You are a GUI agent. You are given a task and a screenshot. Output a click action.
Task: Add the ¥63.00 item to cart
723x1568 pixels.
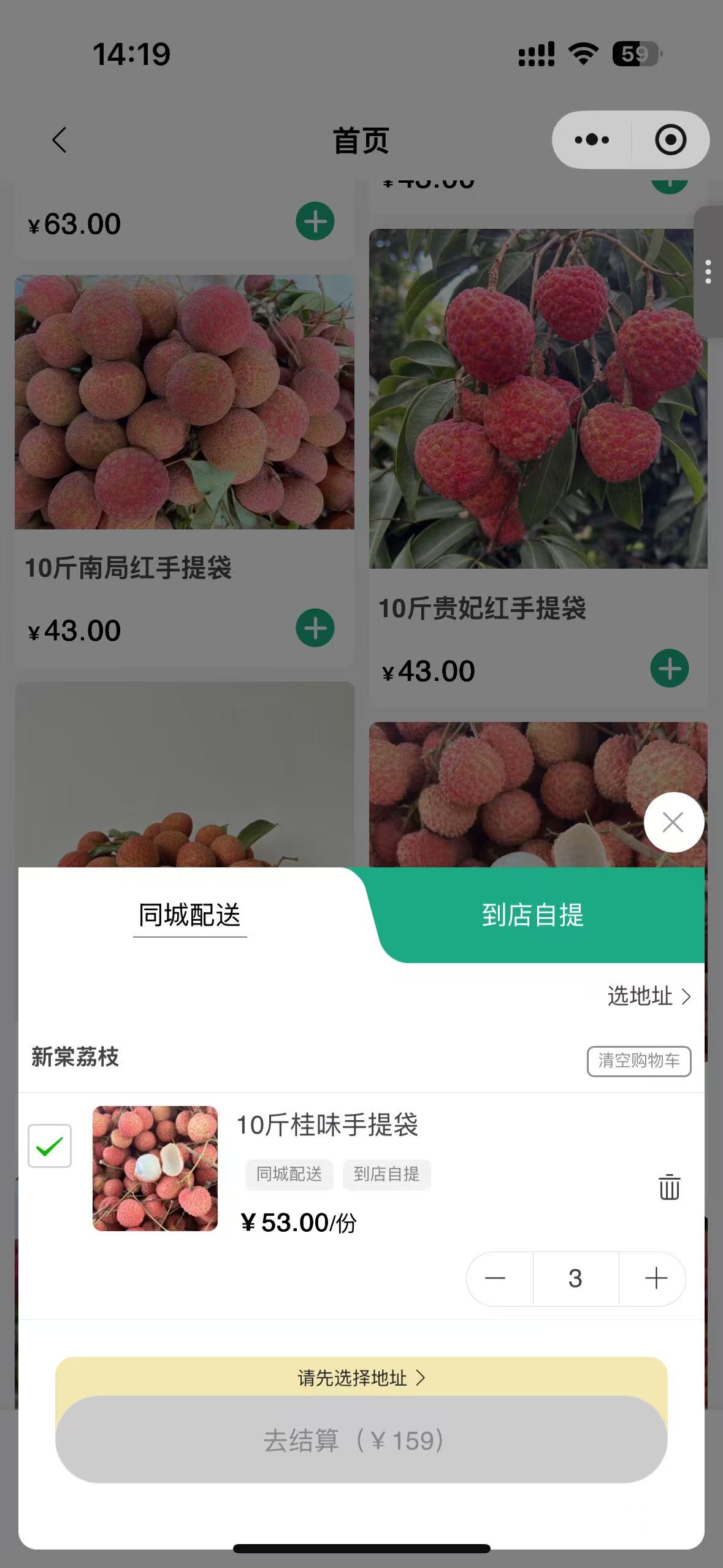(315, 221)
